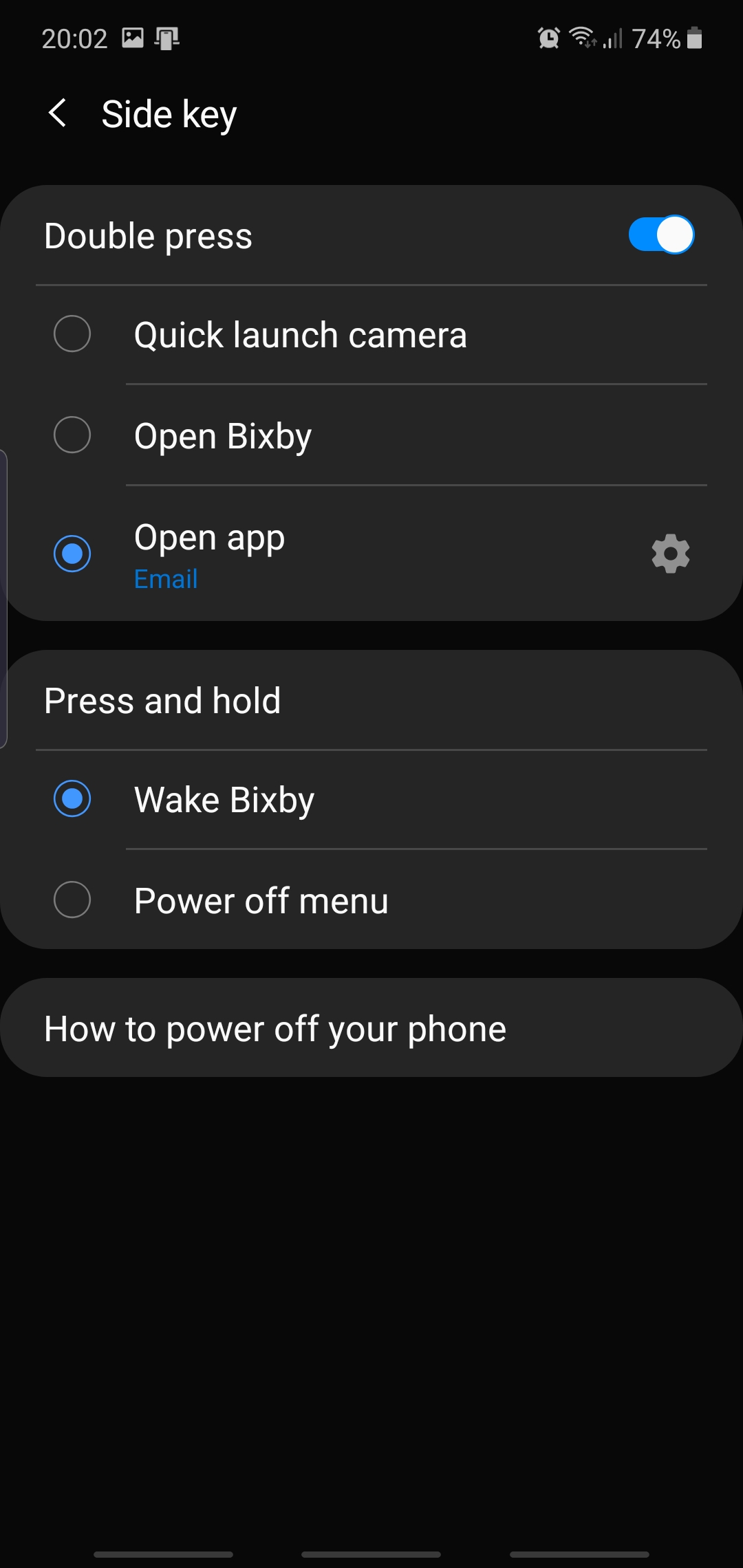Select Wake Bixby for press and hold

72,799
